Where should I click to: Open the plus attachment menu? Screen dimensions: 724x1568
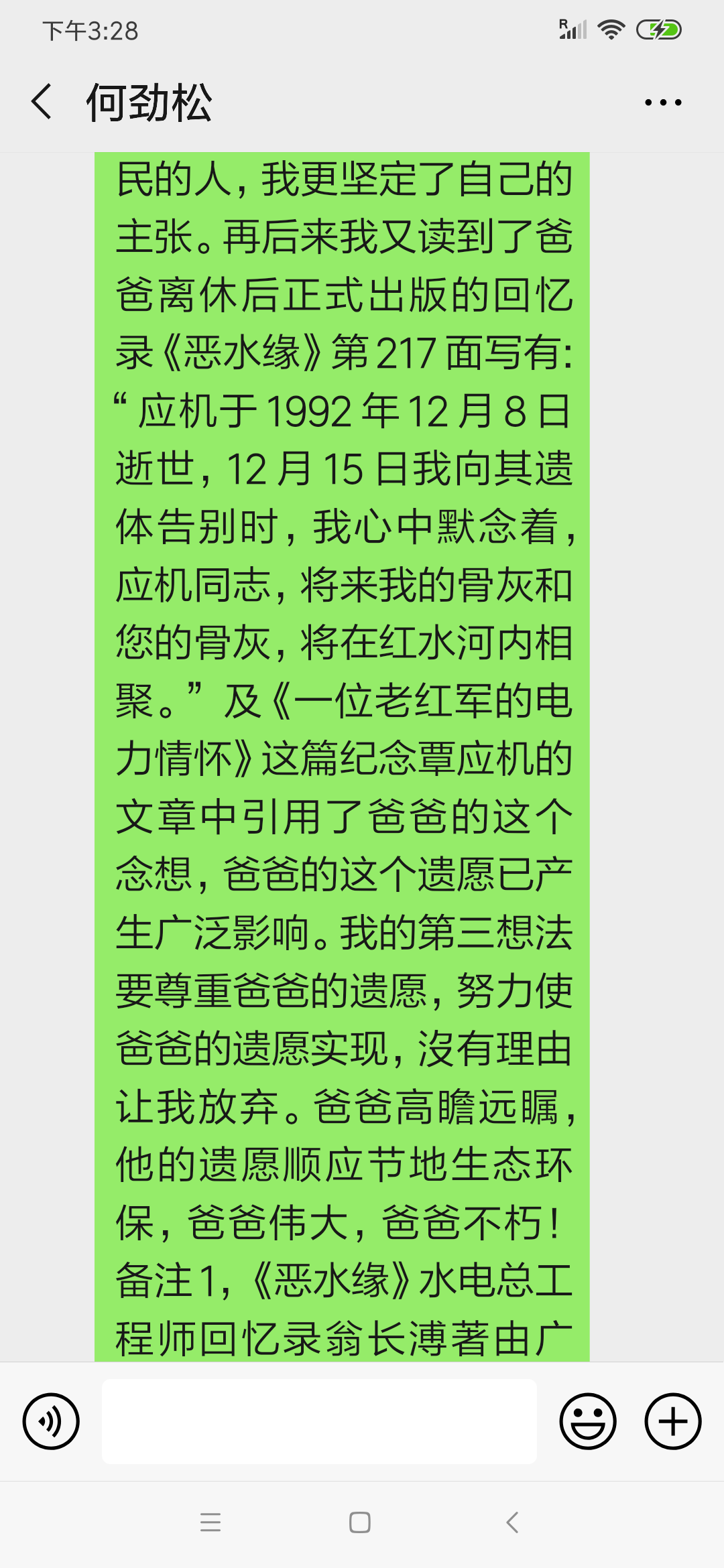(x=672, y=1421)
